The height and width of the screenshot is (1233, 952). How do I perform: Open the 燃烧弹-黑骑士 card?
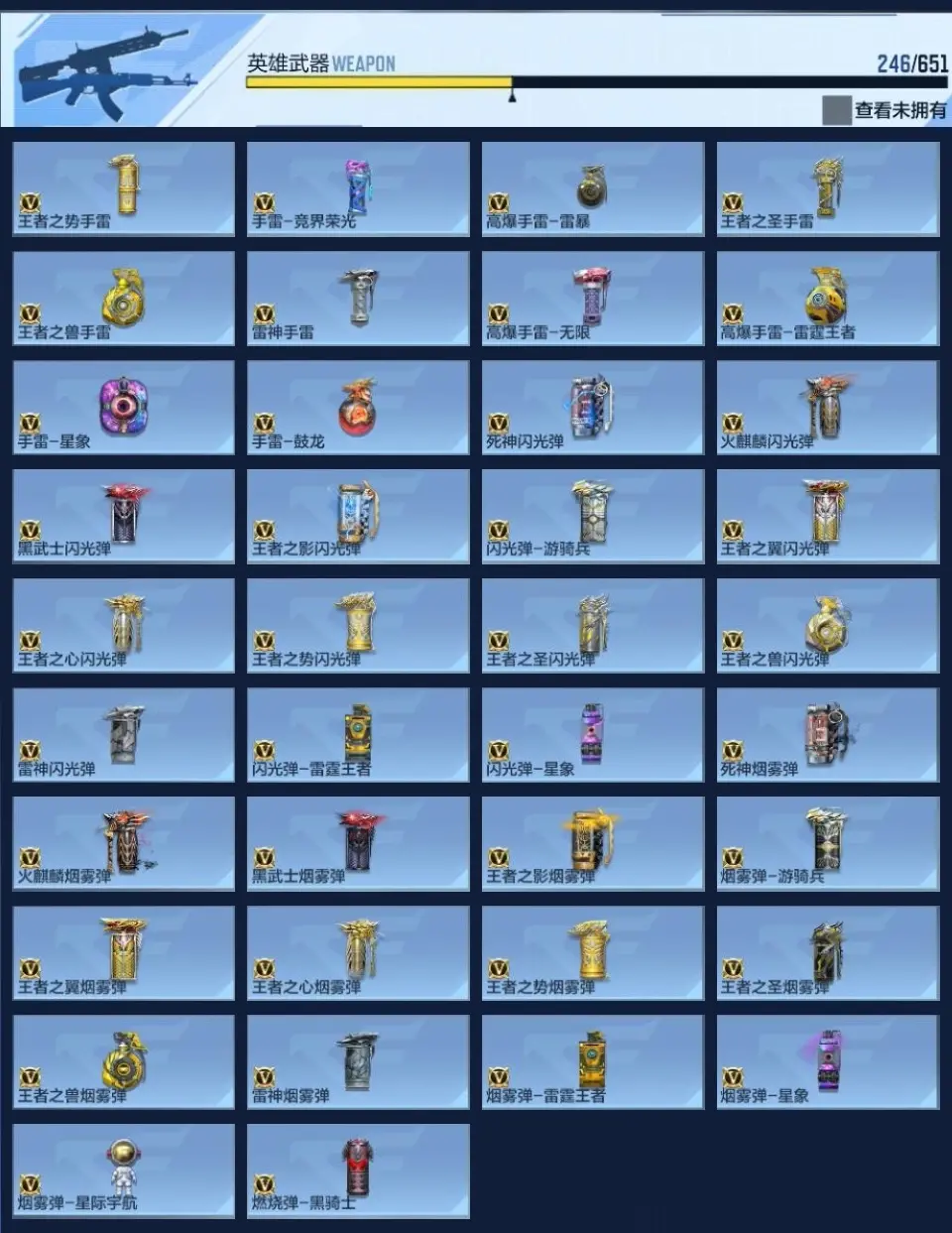coord(358,1171)
